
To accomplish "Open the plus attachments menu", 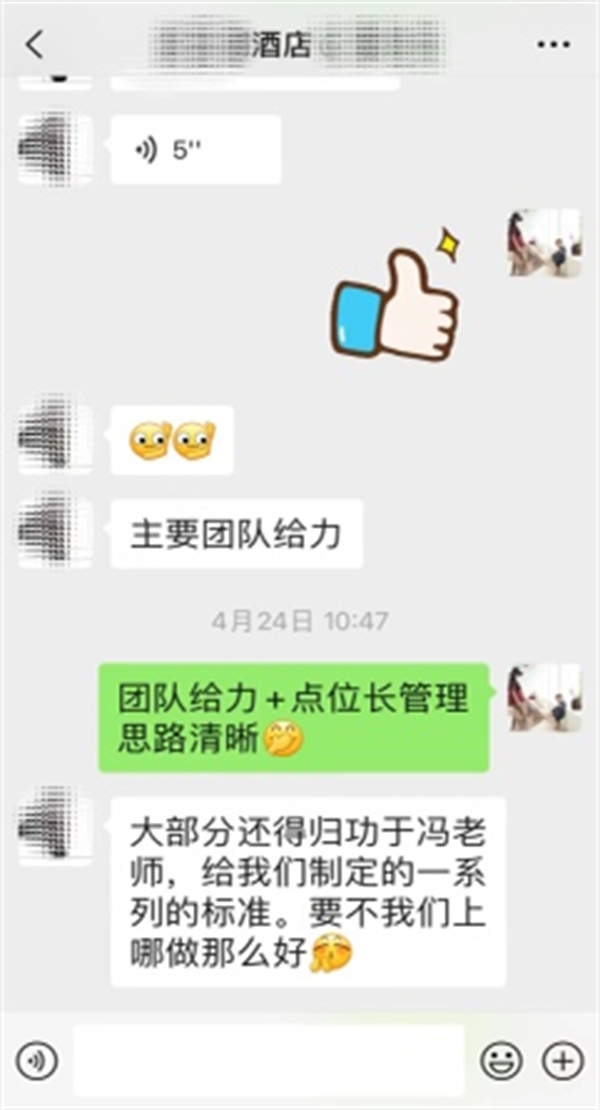I will point(562,1061).
